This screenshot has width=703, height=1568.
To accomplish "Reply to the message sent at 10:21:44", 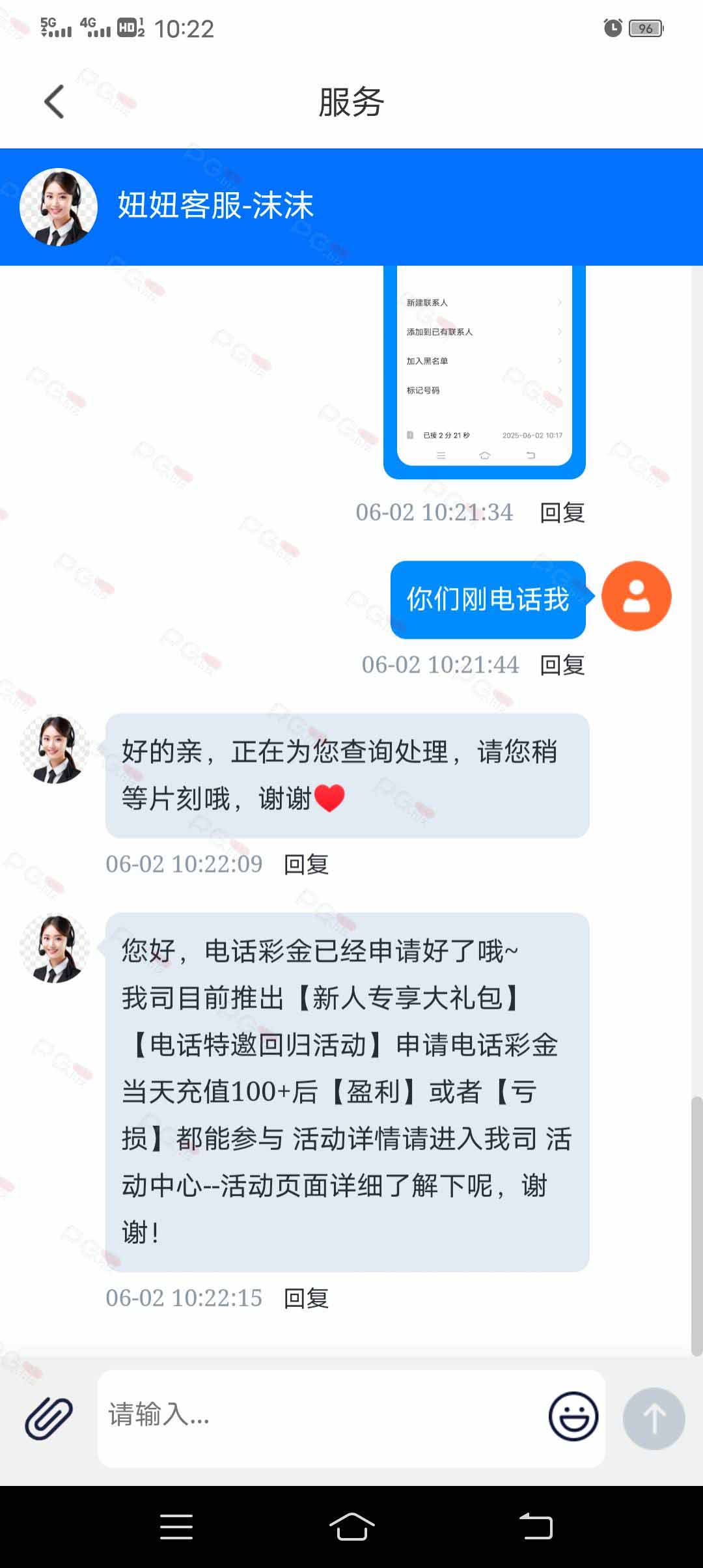I will [562, 665].
